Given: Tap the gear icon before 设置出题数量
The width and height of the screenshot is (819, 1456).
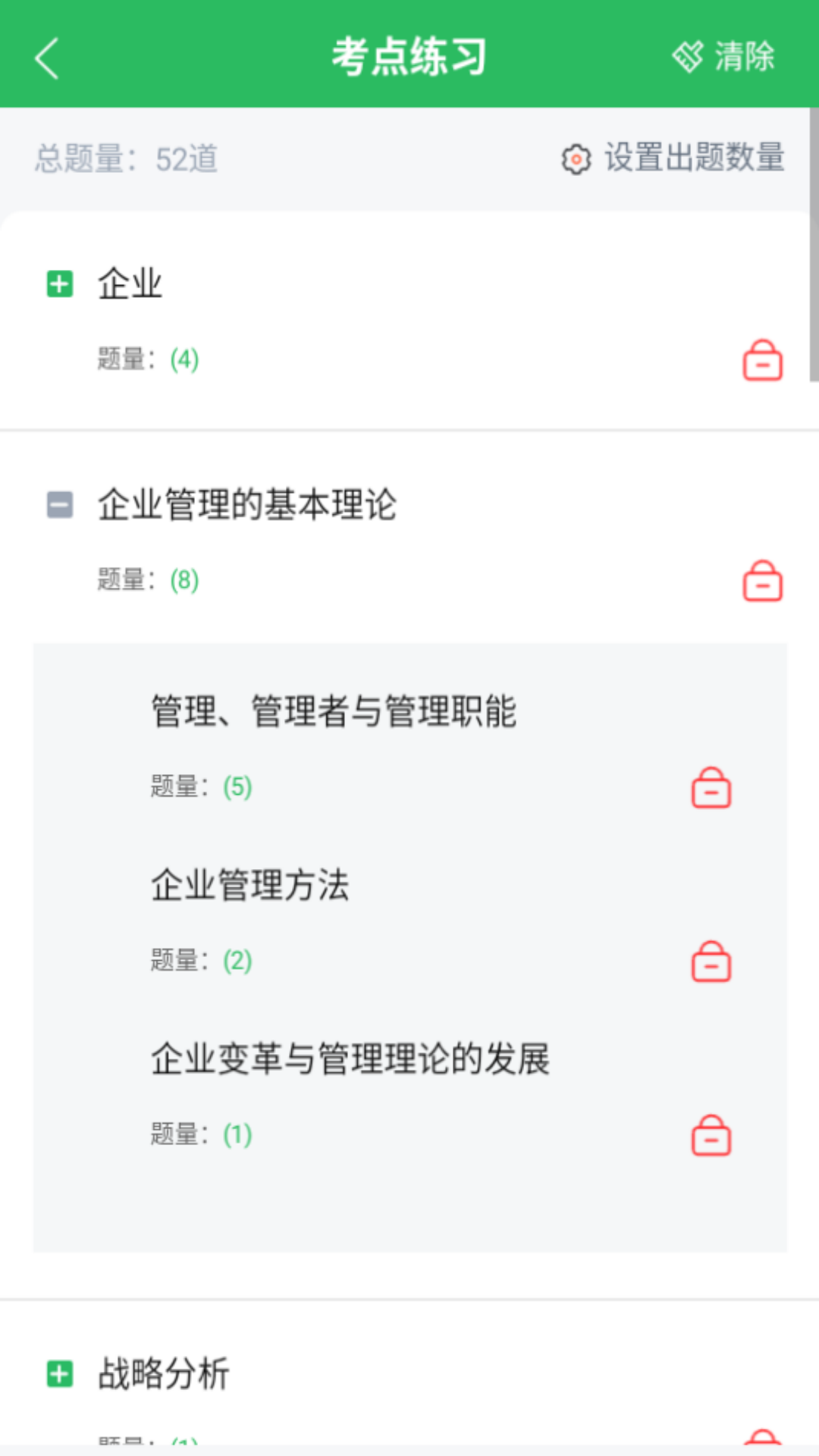Looking at the screenshot, I should tap(578, 158).
